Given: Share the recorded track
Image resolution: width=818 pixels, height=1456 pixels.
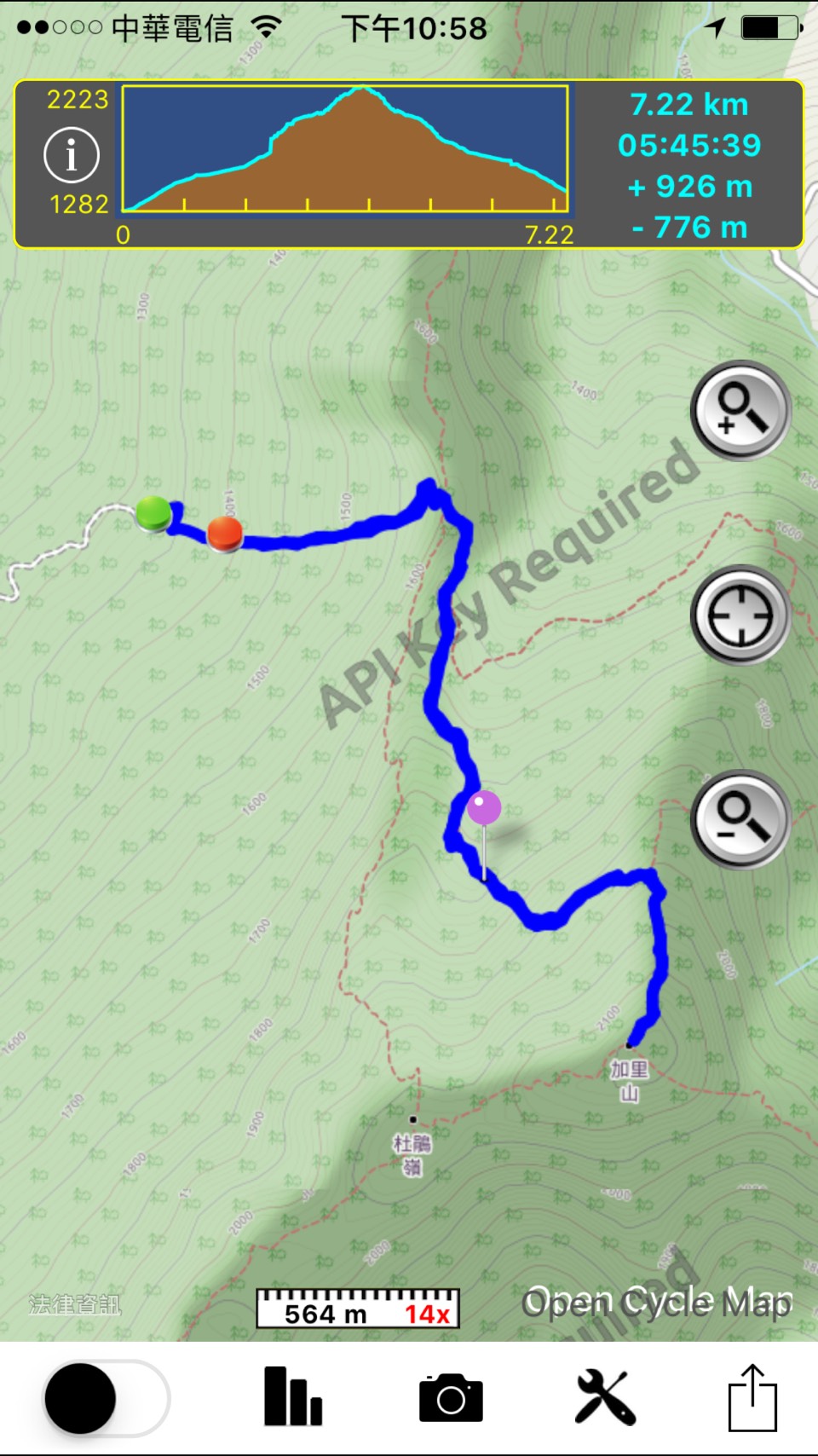Looking at the screenshot, I should coord(752,1399).
